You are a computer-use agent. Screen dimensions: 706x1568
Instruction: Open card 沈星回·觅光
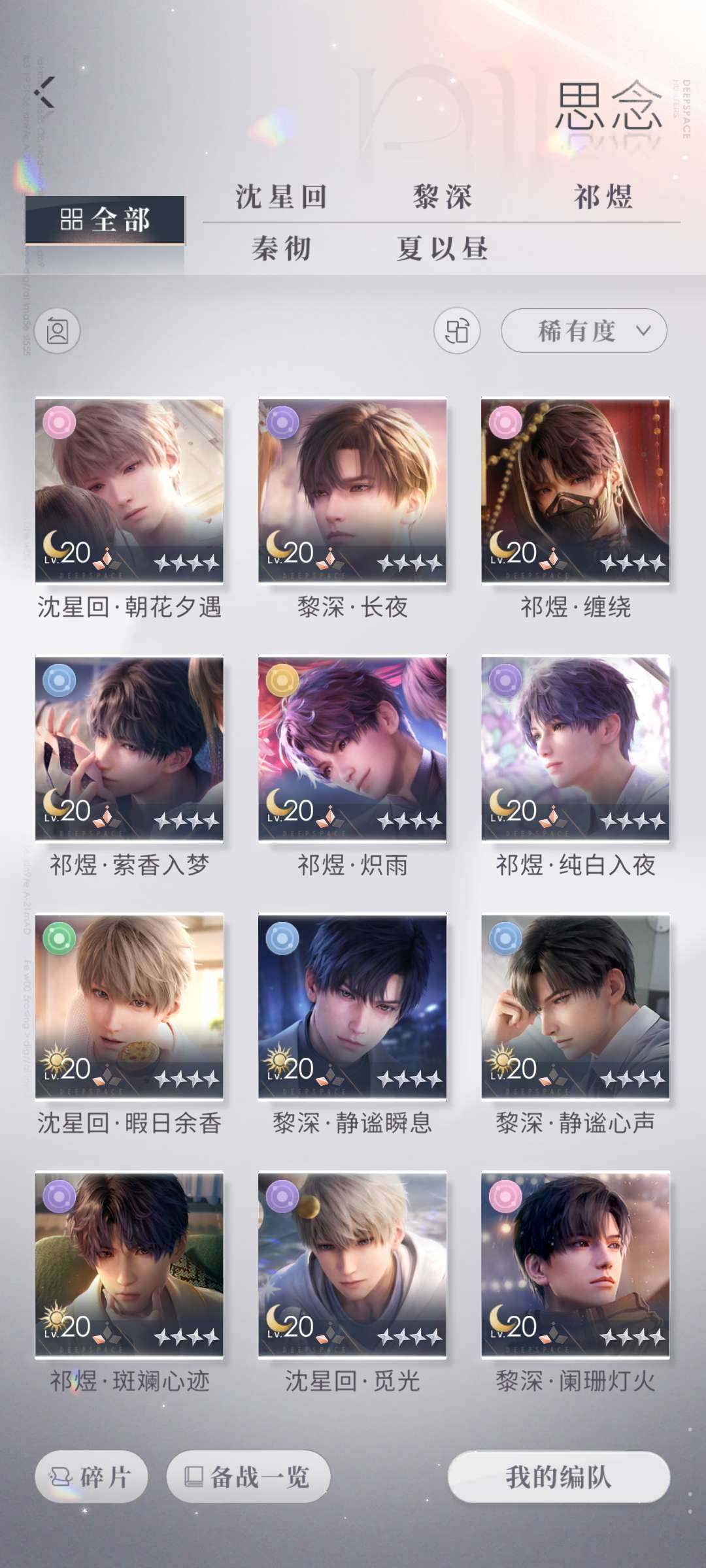352,1265
